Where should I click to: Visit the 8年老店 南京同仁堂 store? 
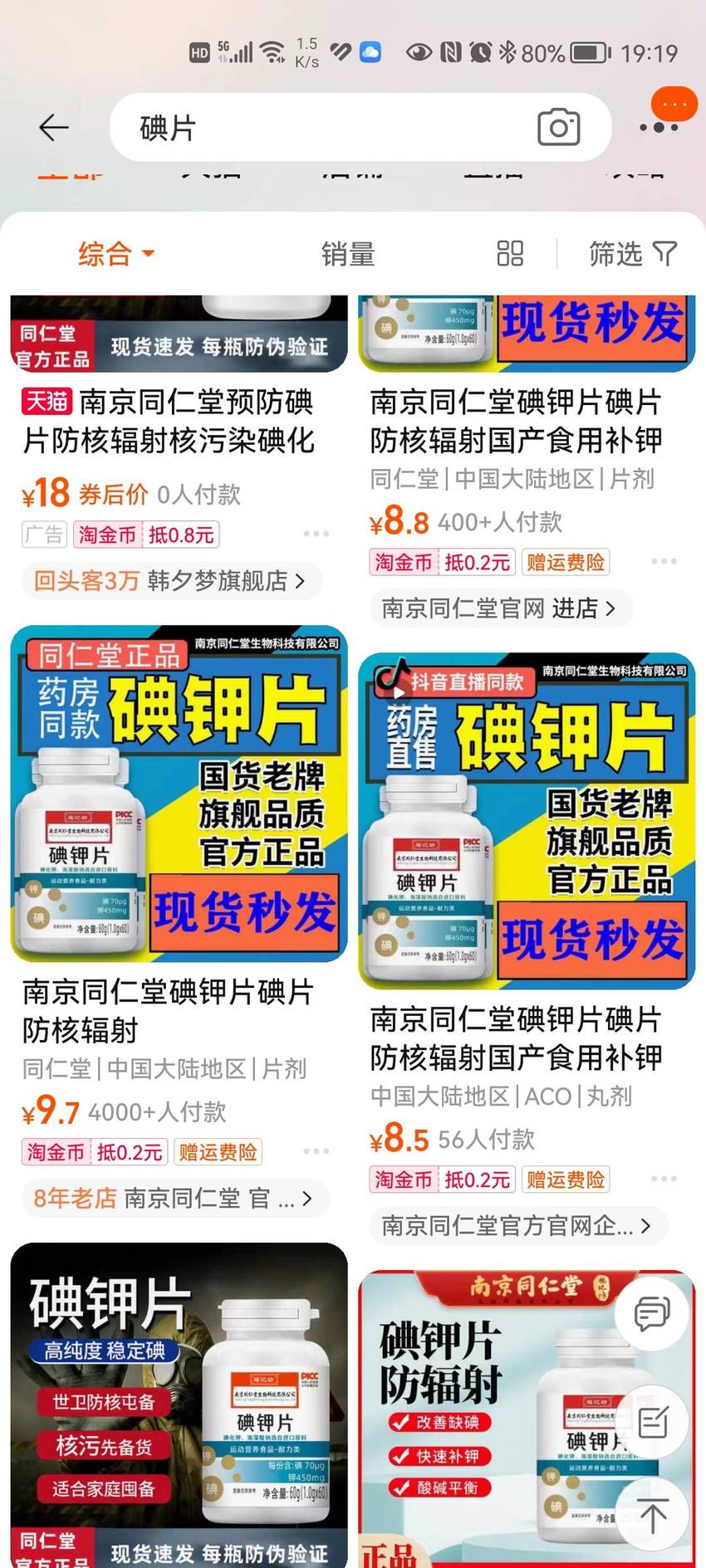(175, 1199)
